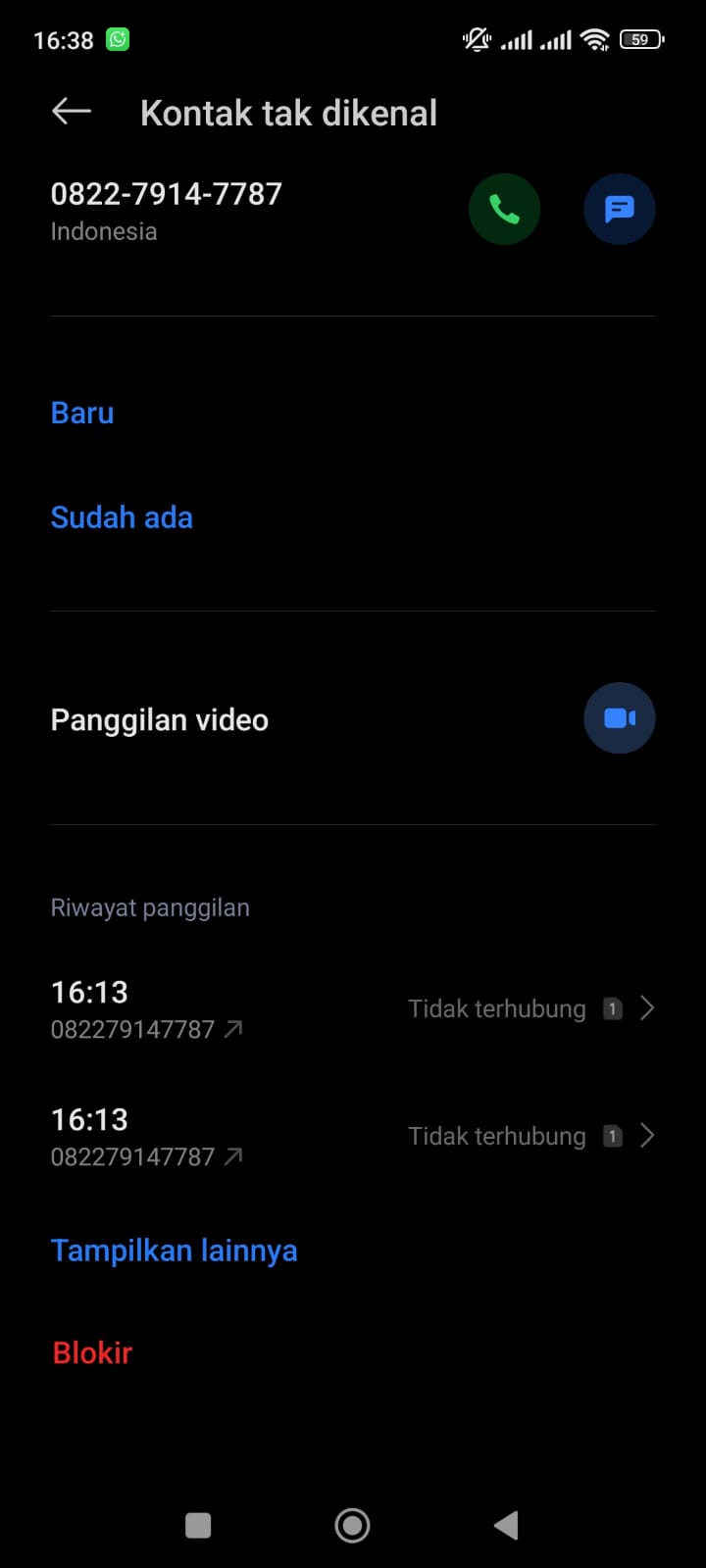
Task: Tap Tampilkan lainnya to show more calls
Action: (x=174, y=1249)
